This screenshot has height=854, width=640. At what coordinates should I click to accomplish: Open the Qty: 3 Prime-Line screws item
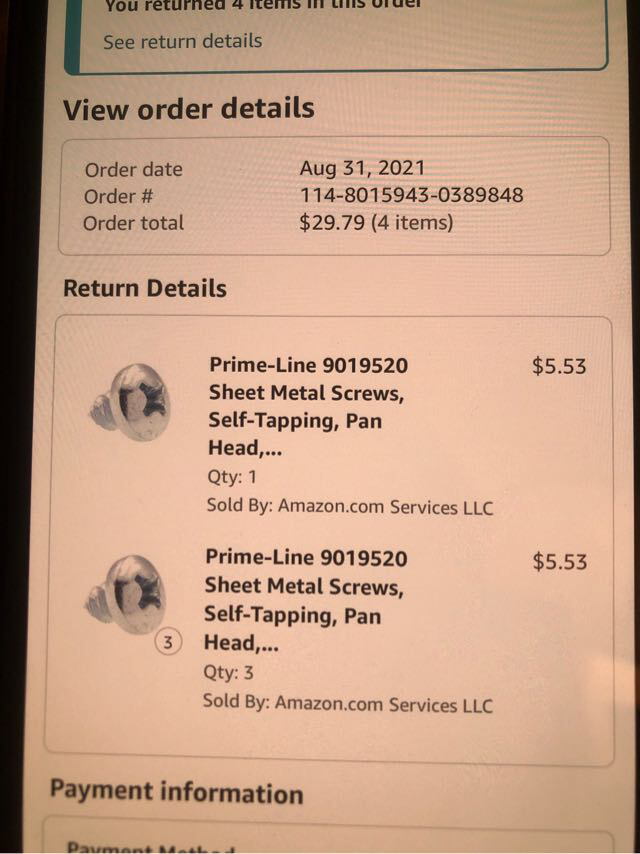(304, 600)
